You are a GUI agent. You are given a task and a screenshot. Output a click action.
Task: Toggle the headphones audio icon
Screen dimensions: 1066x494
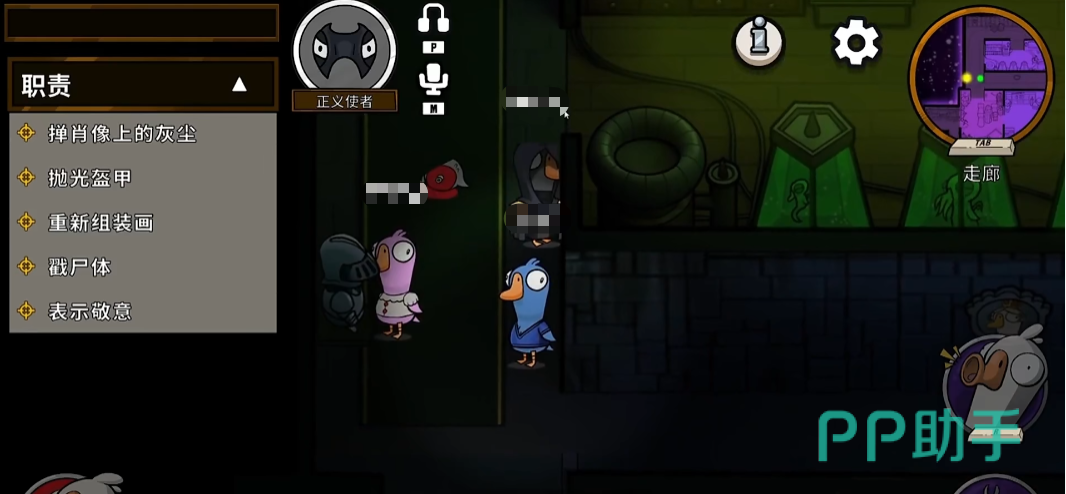(x=433, y=19)
